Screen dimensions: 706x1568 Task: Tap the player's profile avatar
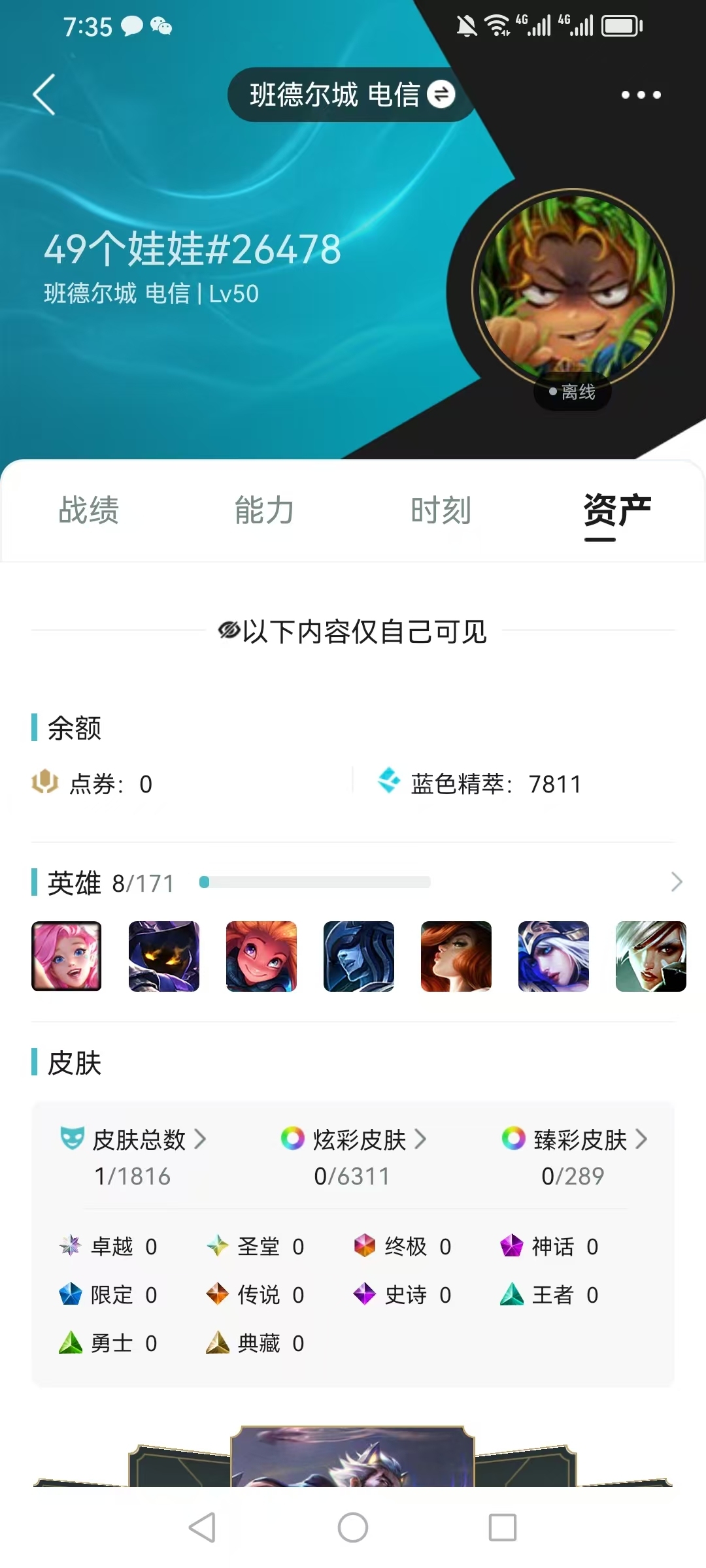pyautogui.click(x=573, y=291)
